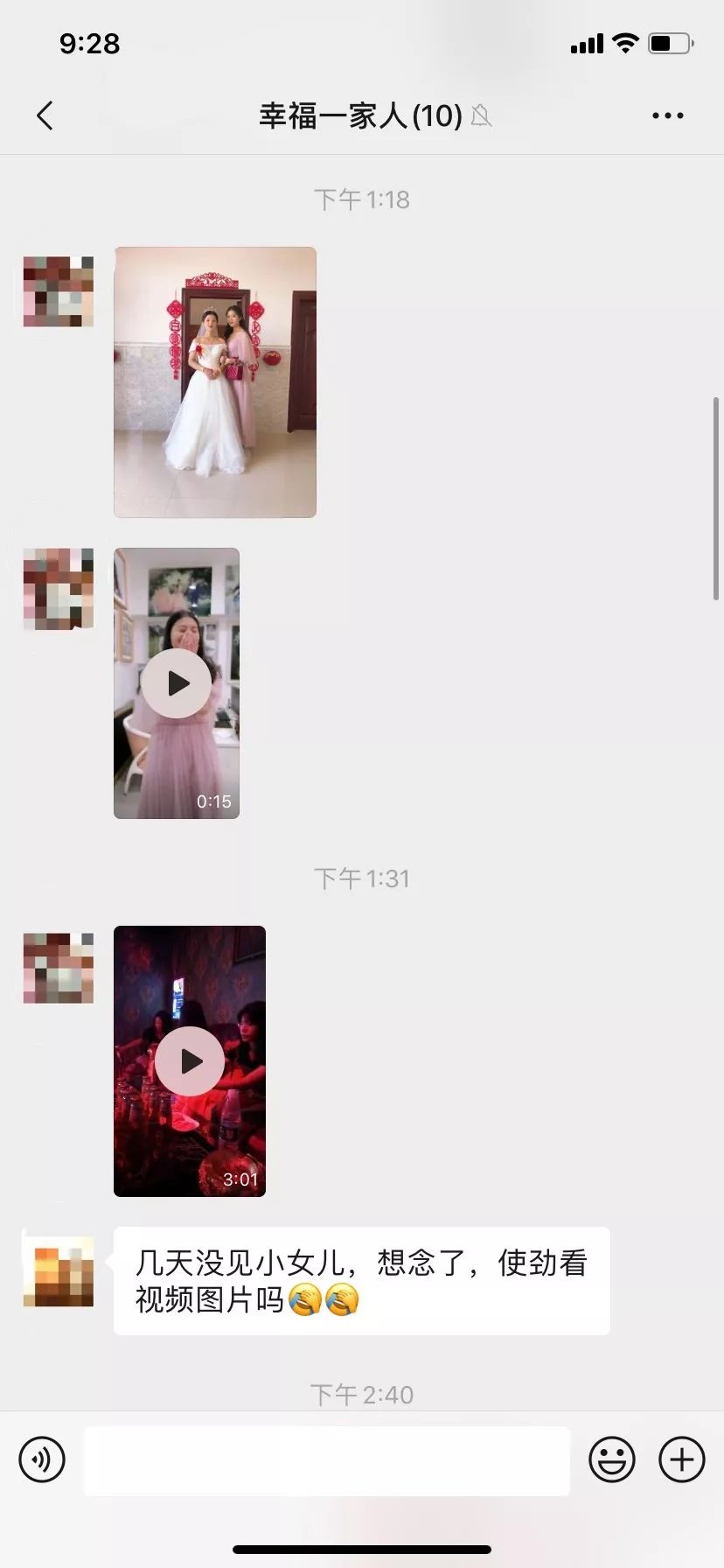
Task: Tap the message text field
Action: [x=327, y=1460]
